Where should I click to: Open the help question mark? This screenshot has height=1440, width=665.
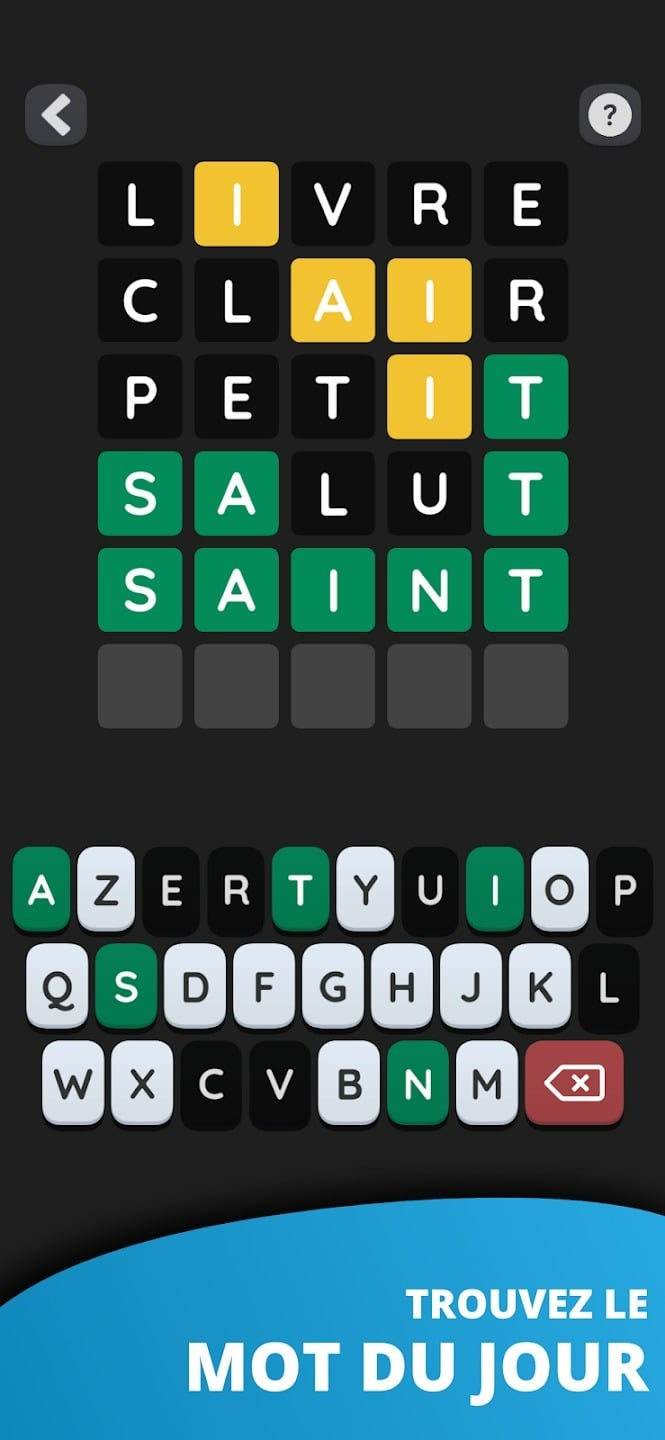(609, 115)
